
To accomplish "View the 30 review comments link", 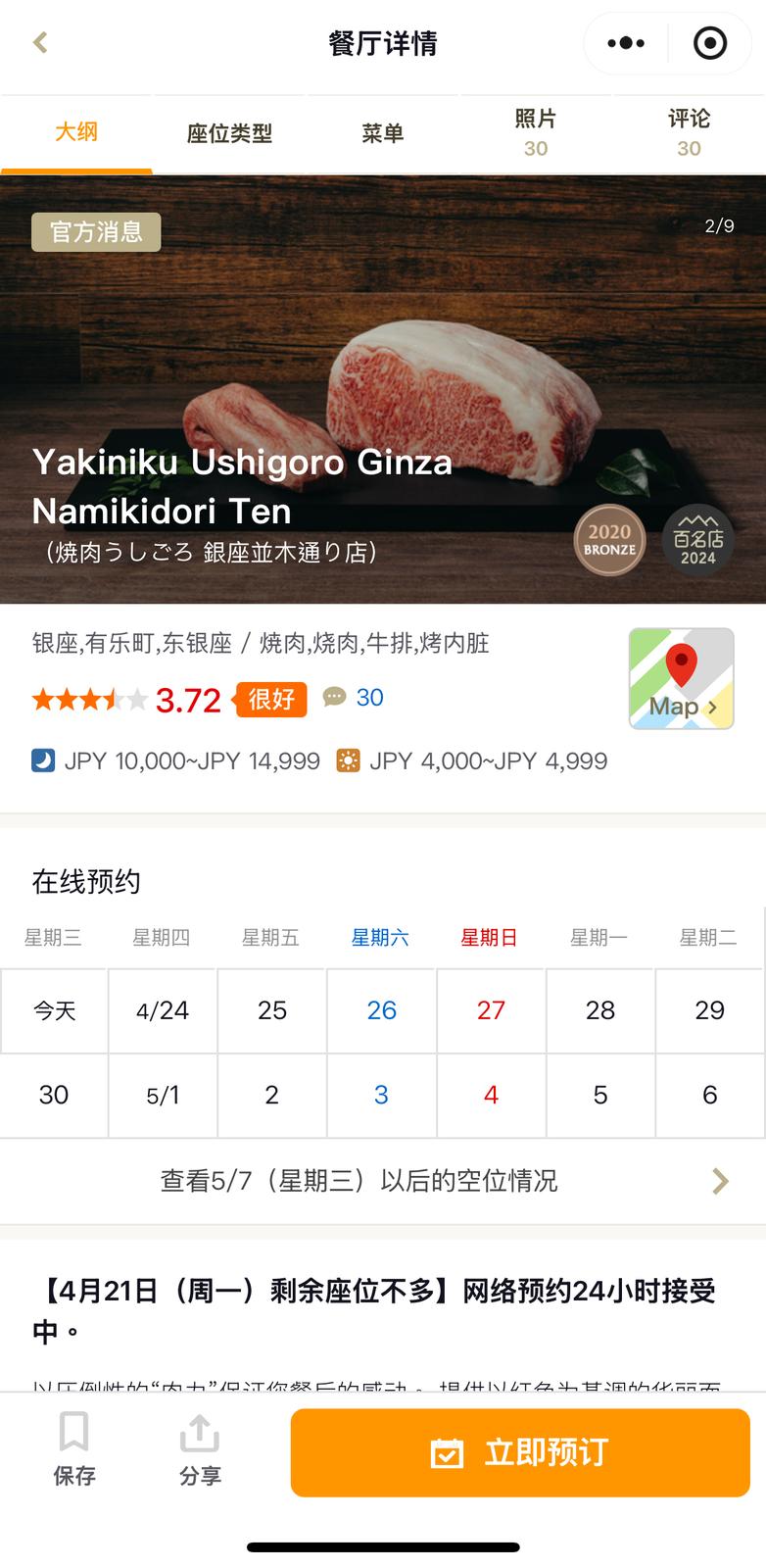I will pyautogui.click(x=355, y=698).
